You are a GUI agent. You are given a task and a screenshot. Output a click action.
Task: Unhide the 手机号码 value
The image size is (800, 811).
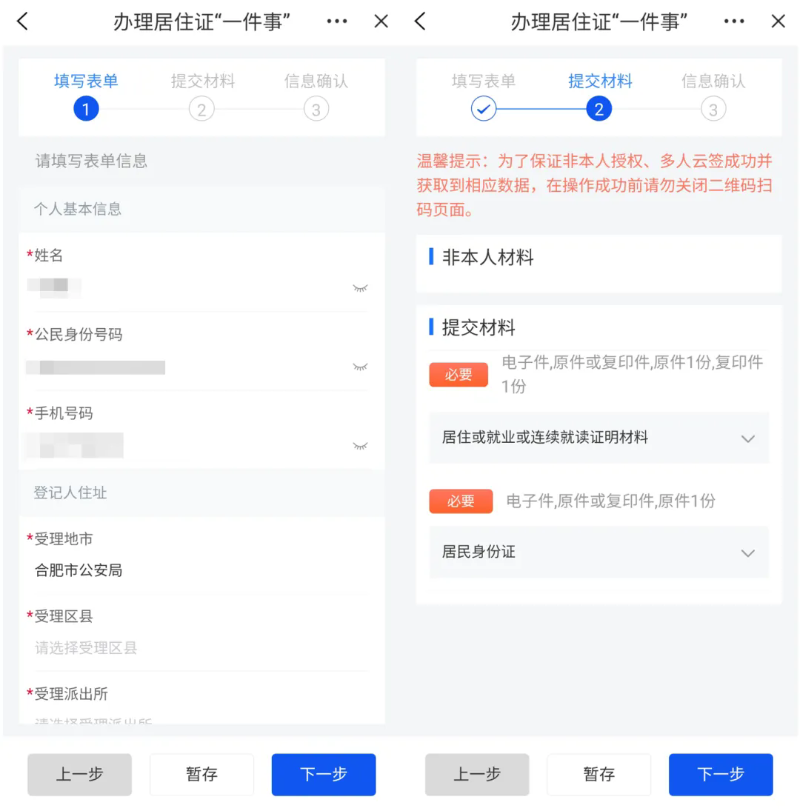[x=360, y=445]
